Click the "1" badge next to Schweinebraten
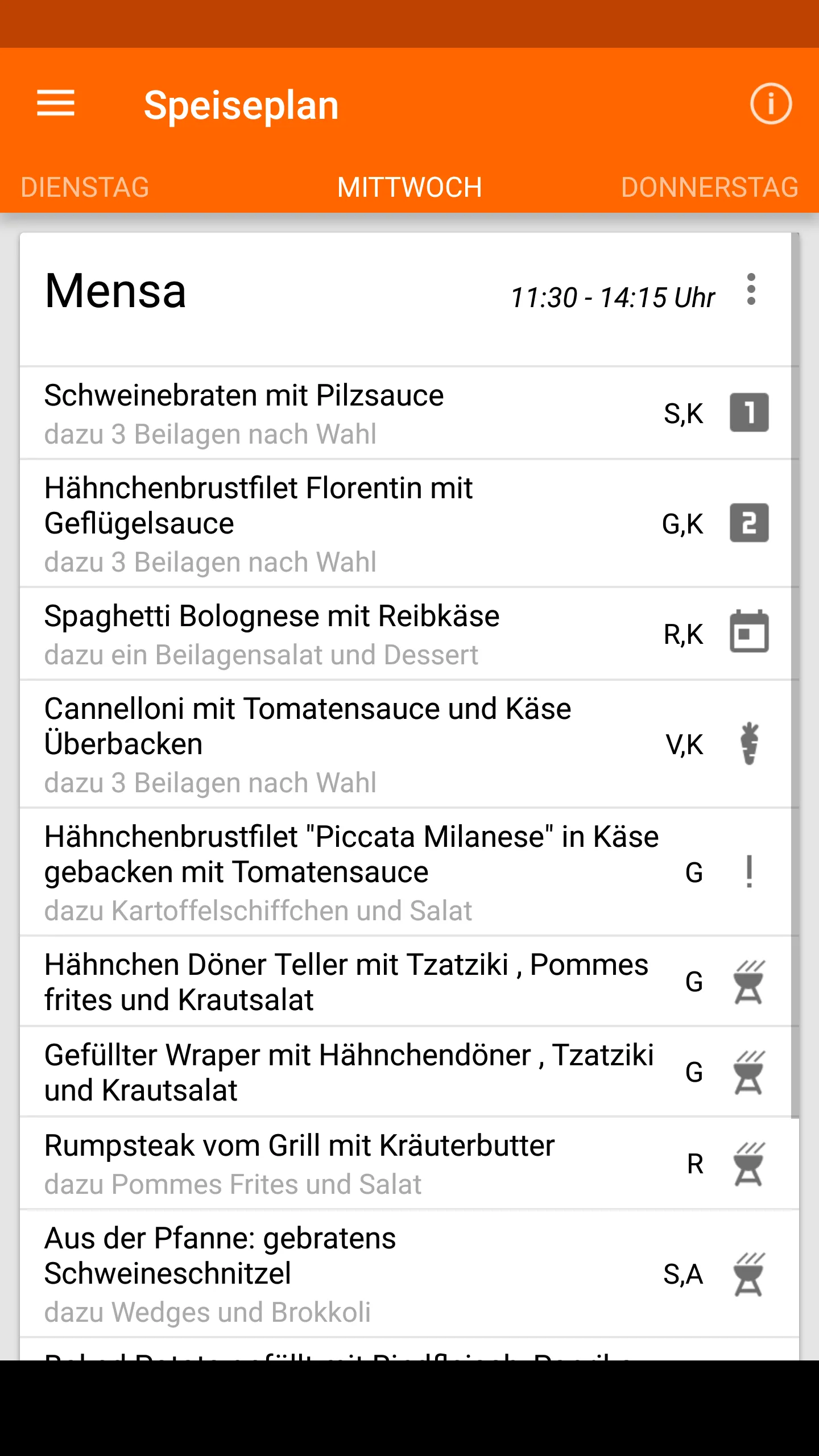 click(x=749, y=413)
